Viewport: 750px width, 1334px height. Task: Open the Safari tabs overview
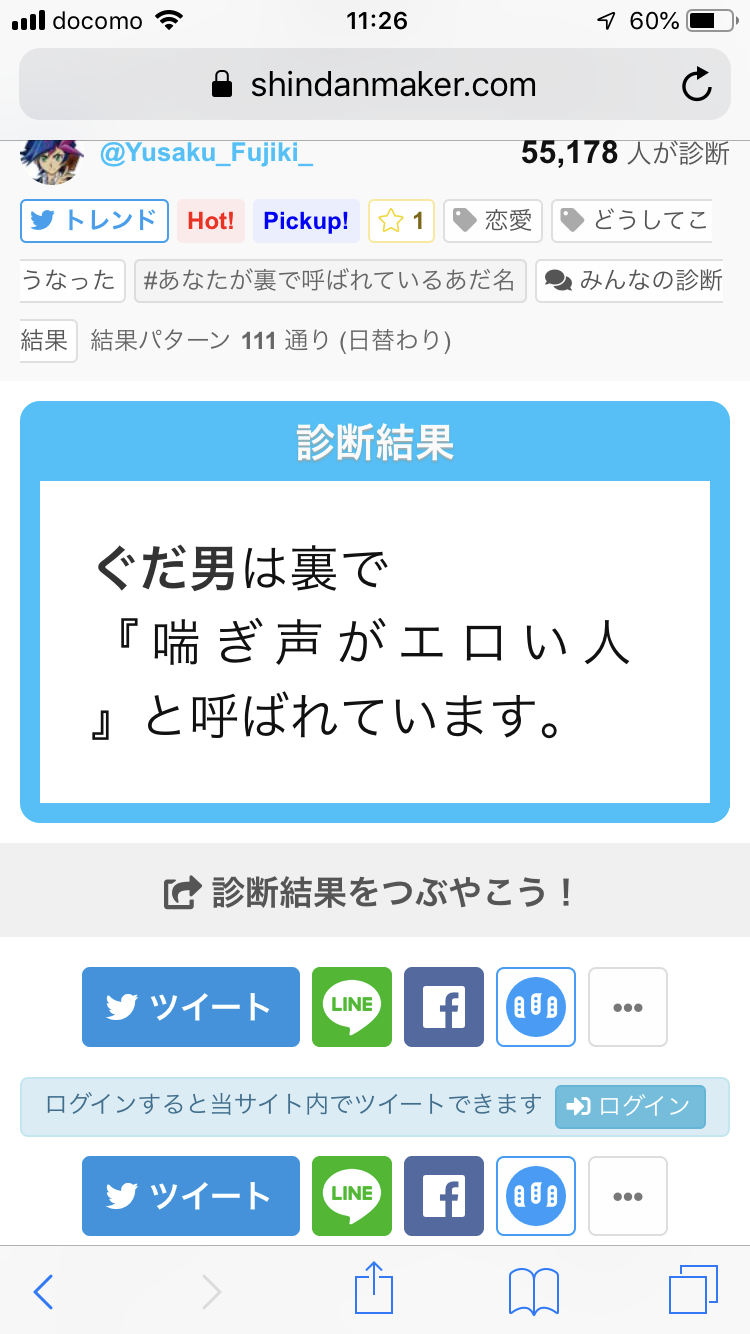point(694,1290)
